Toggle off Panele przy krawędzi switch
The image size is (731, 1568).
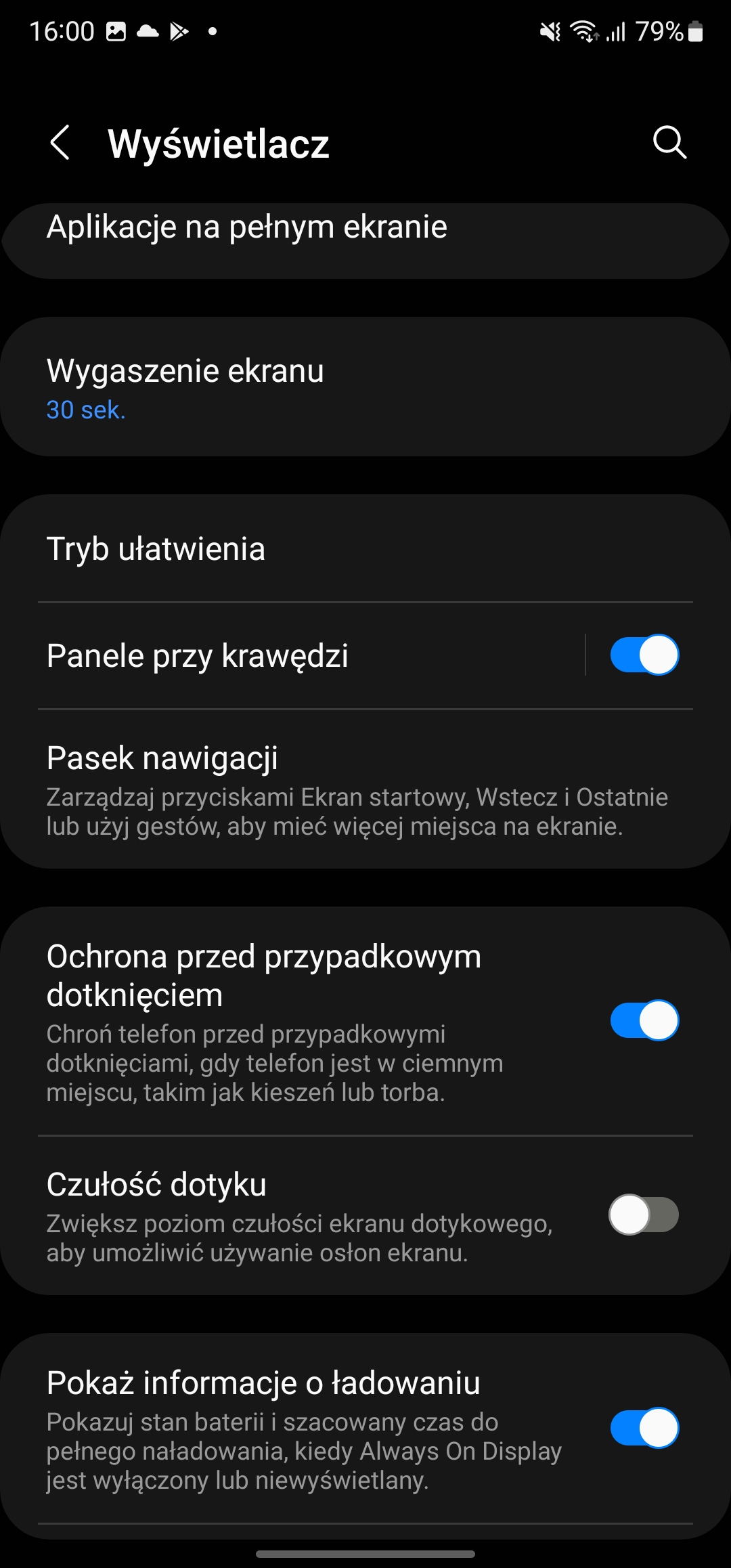pyautogui.click(x=644, y=655)
